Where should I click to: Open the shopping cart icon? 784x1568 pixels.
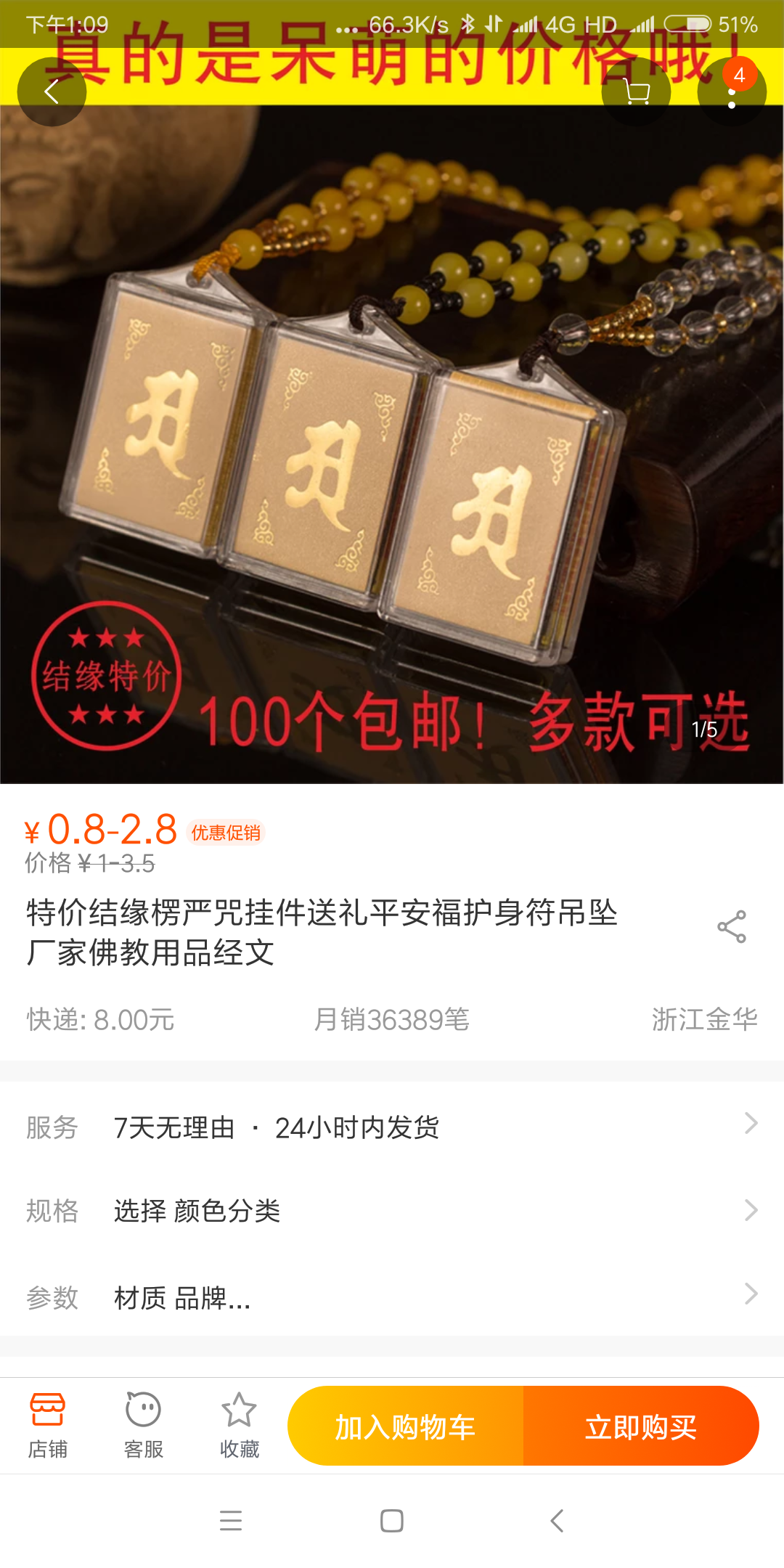[637, 92]
